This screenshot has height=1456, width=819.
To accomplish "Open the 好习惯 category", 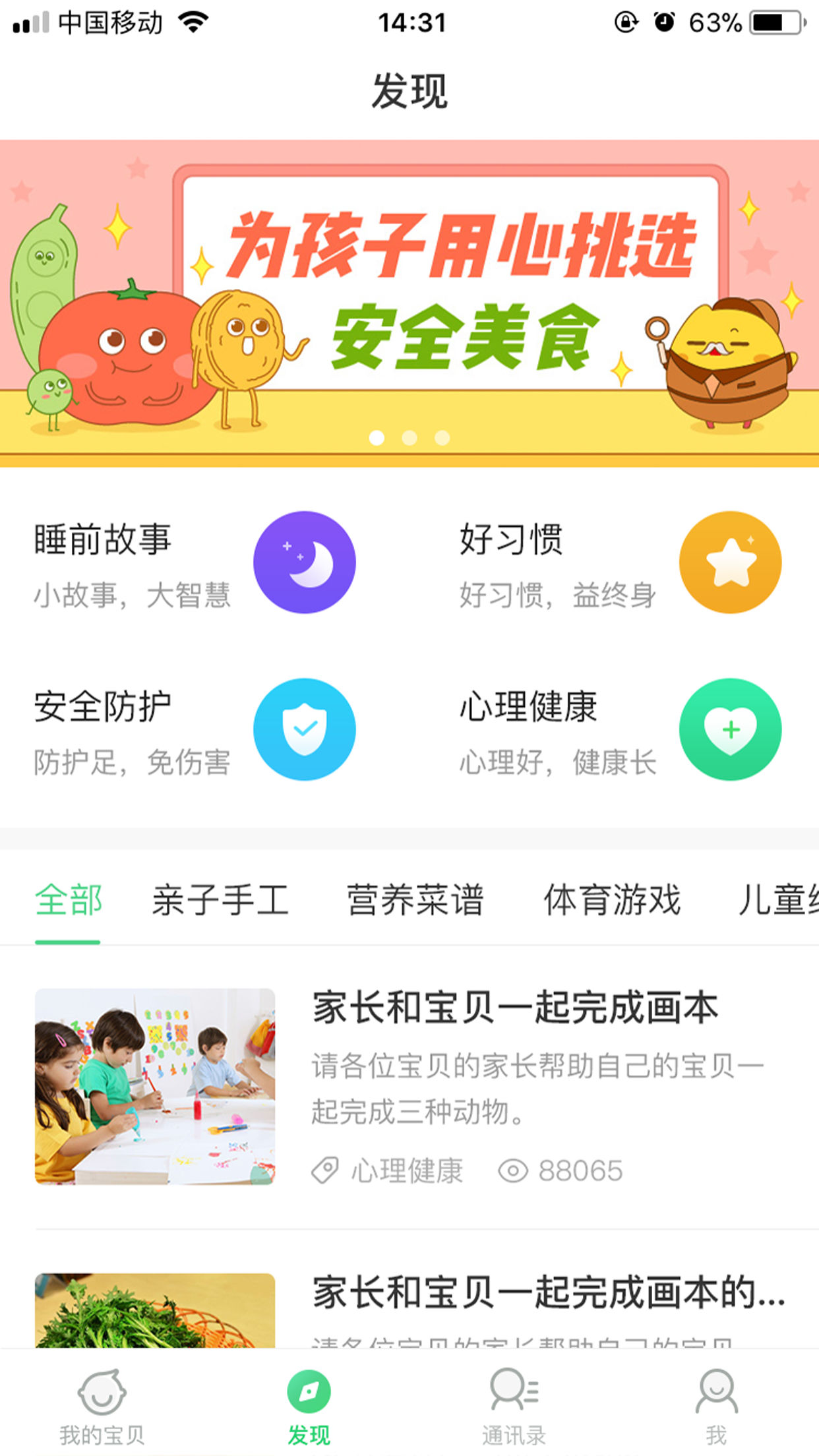I will [x=620, y=562].
